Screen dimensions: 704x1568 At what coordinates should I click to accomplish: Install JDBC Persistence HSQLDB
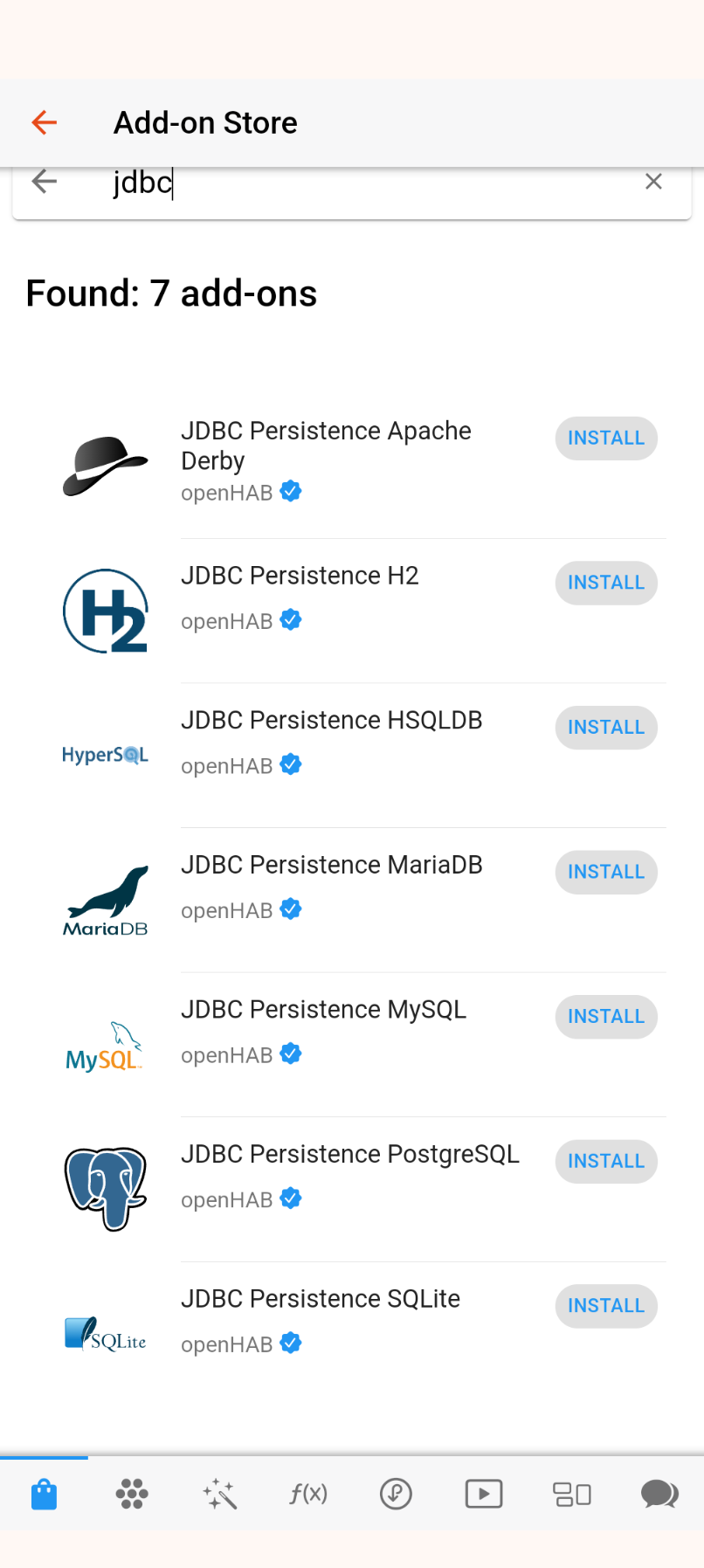(x=606, y=728)
